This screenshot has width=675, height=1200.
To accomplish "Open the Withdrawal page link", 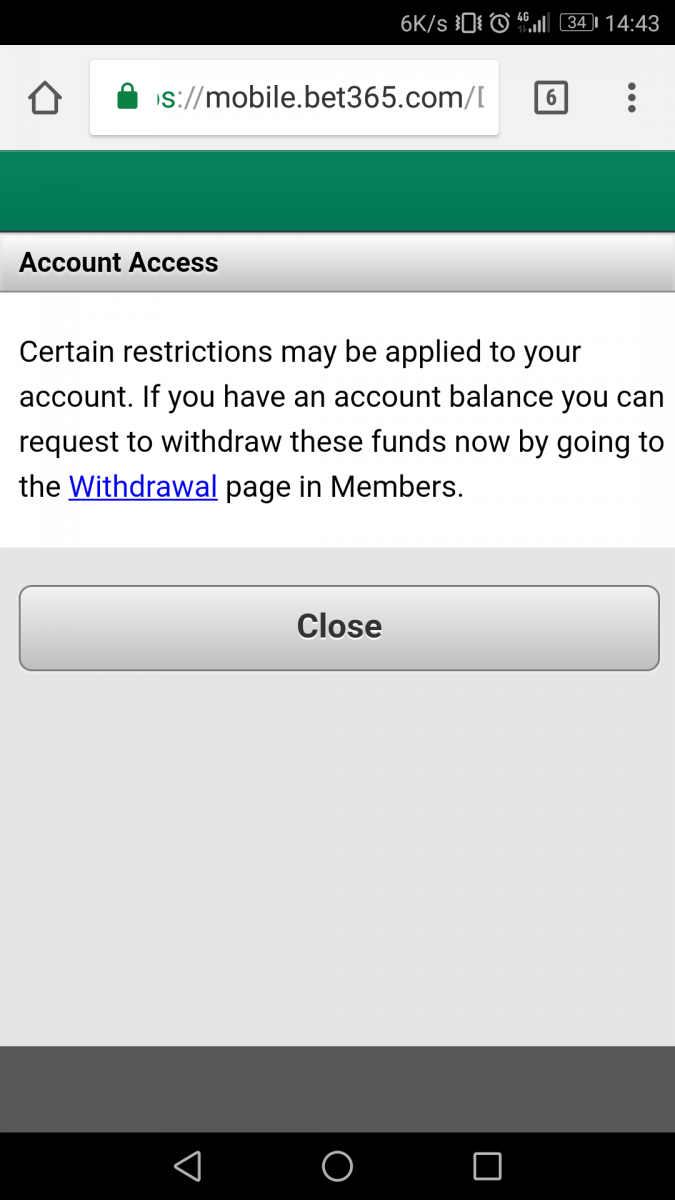I will pos(143,487).
